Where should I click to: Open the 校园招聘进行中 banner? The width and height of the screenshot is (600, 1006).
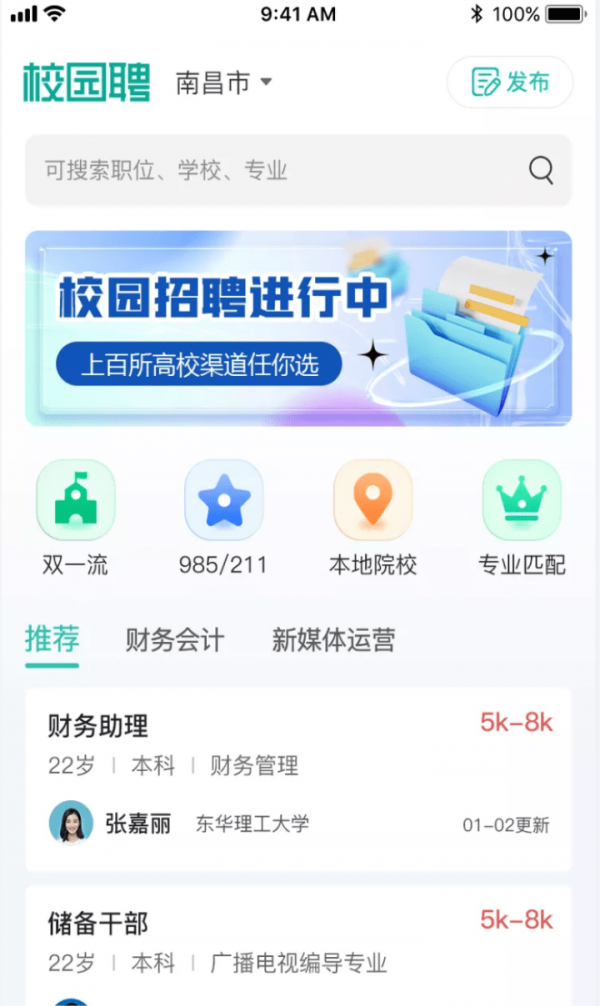click(x=298, y=329)
